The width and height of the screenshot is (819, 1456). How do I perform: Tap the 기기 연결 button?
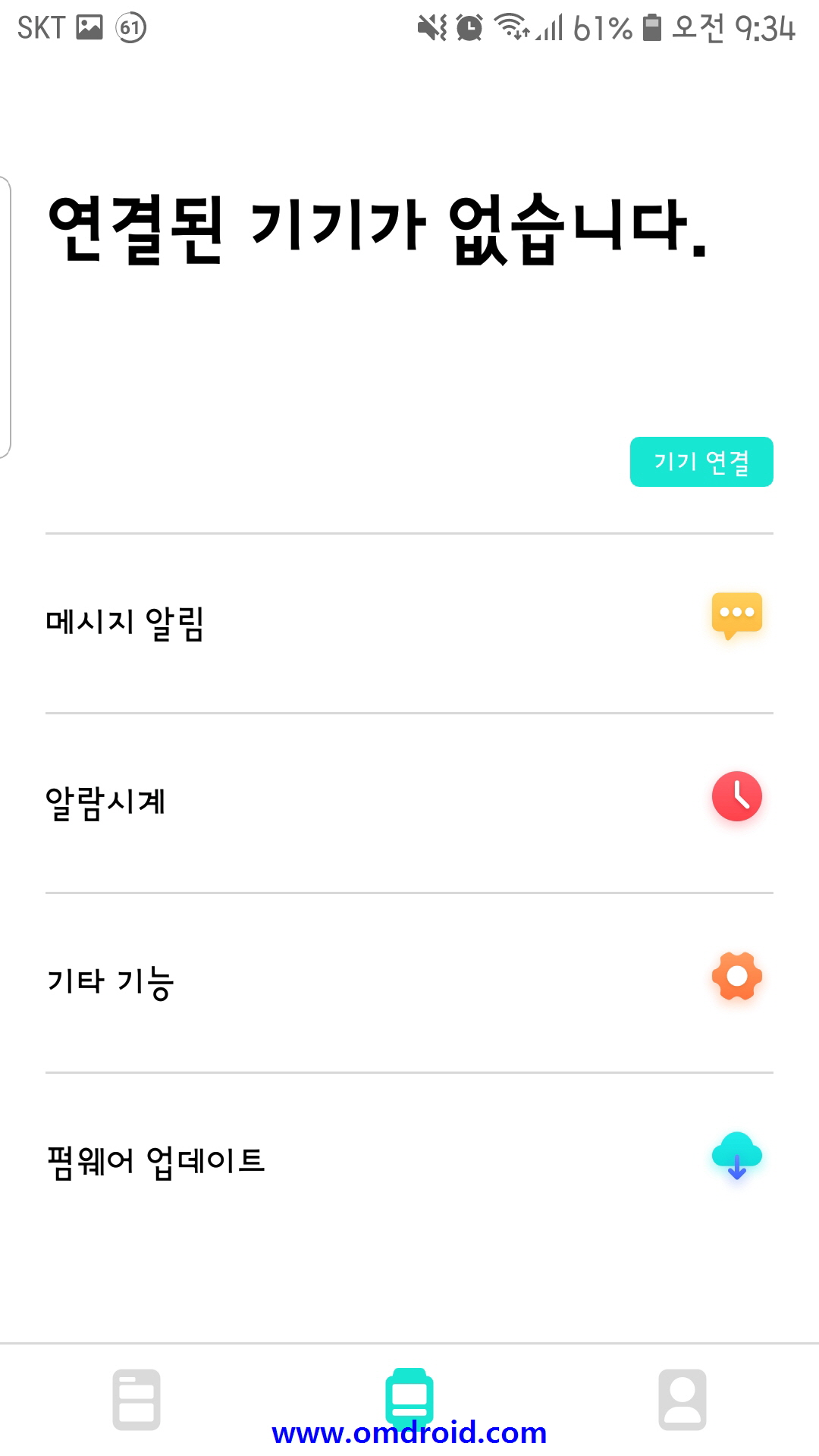pyautogui.click(x=701, y=462)
